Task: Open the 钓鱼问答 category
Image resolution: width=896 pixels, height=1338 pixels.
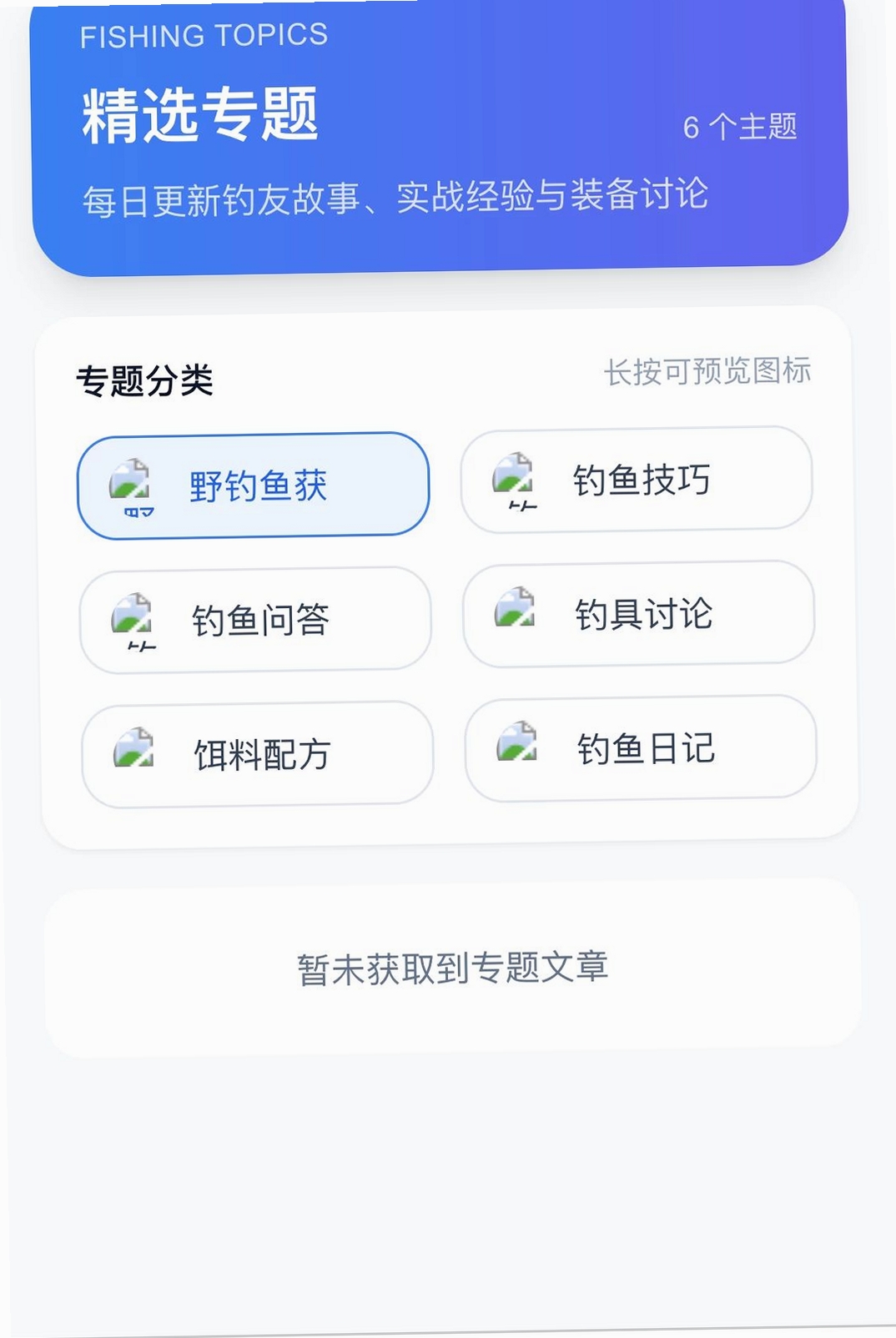Action: (x=256, y=620)
